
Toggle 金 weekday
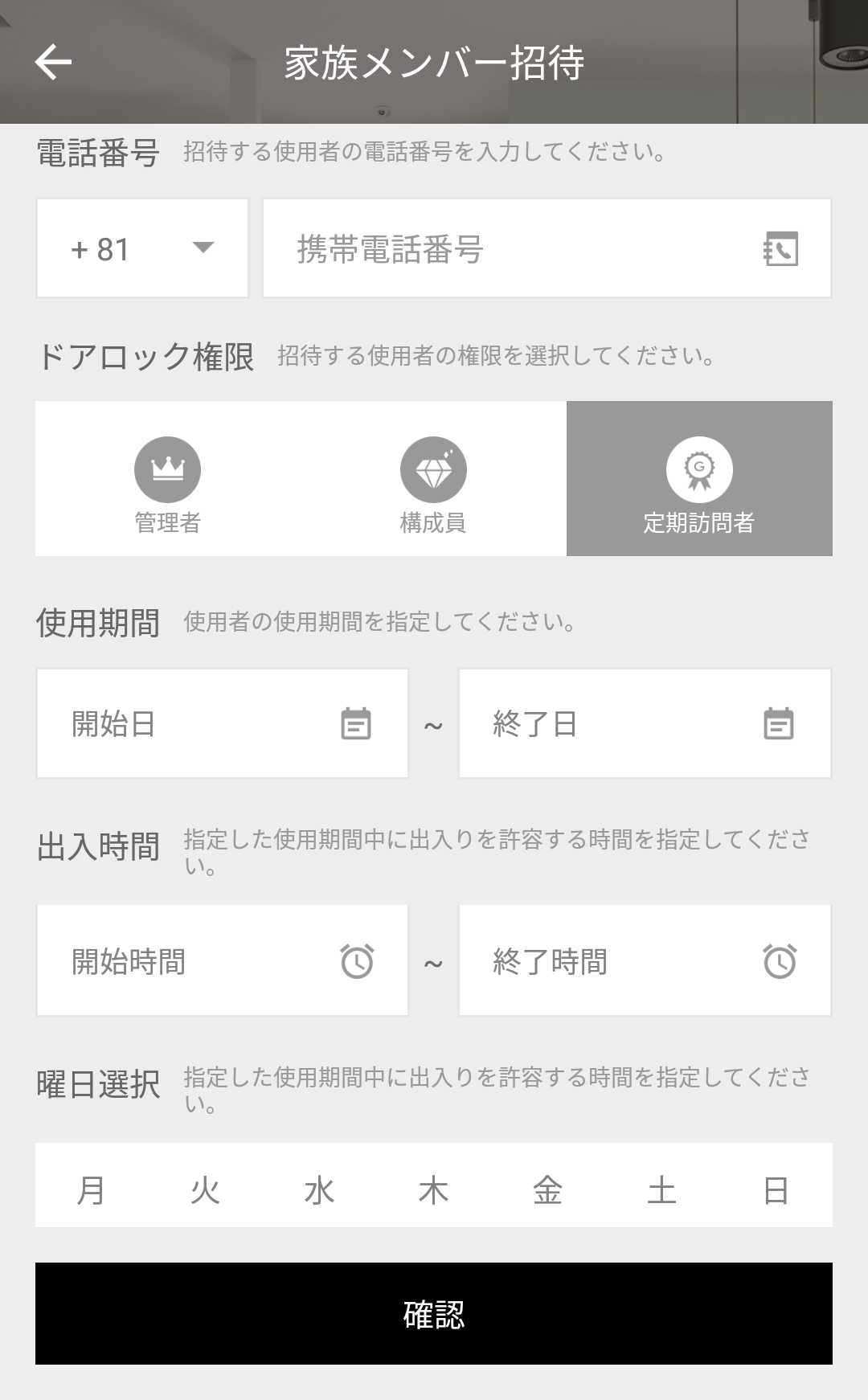pos(547,1189)
